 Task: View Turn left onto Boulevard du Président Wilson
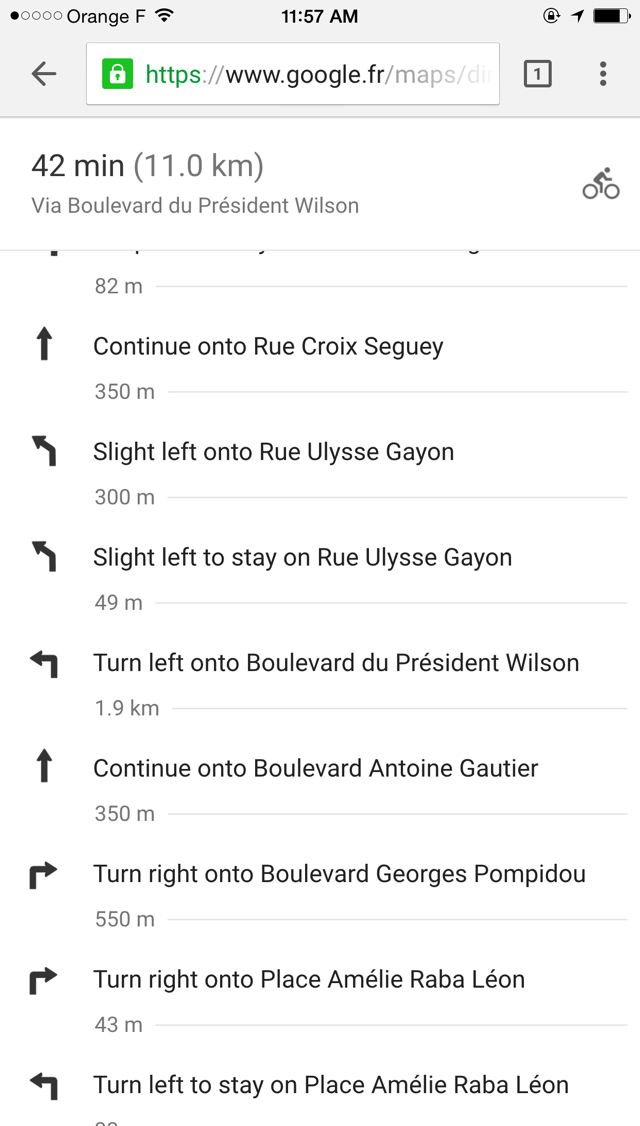pyautogui.click(x=336, y=663)
